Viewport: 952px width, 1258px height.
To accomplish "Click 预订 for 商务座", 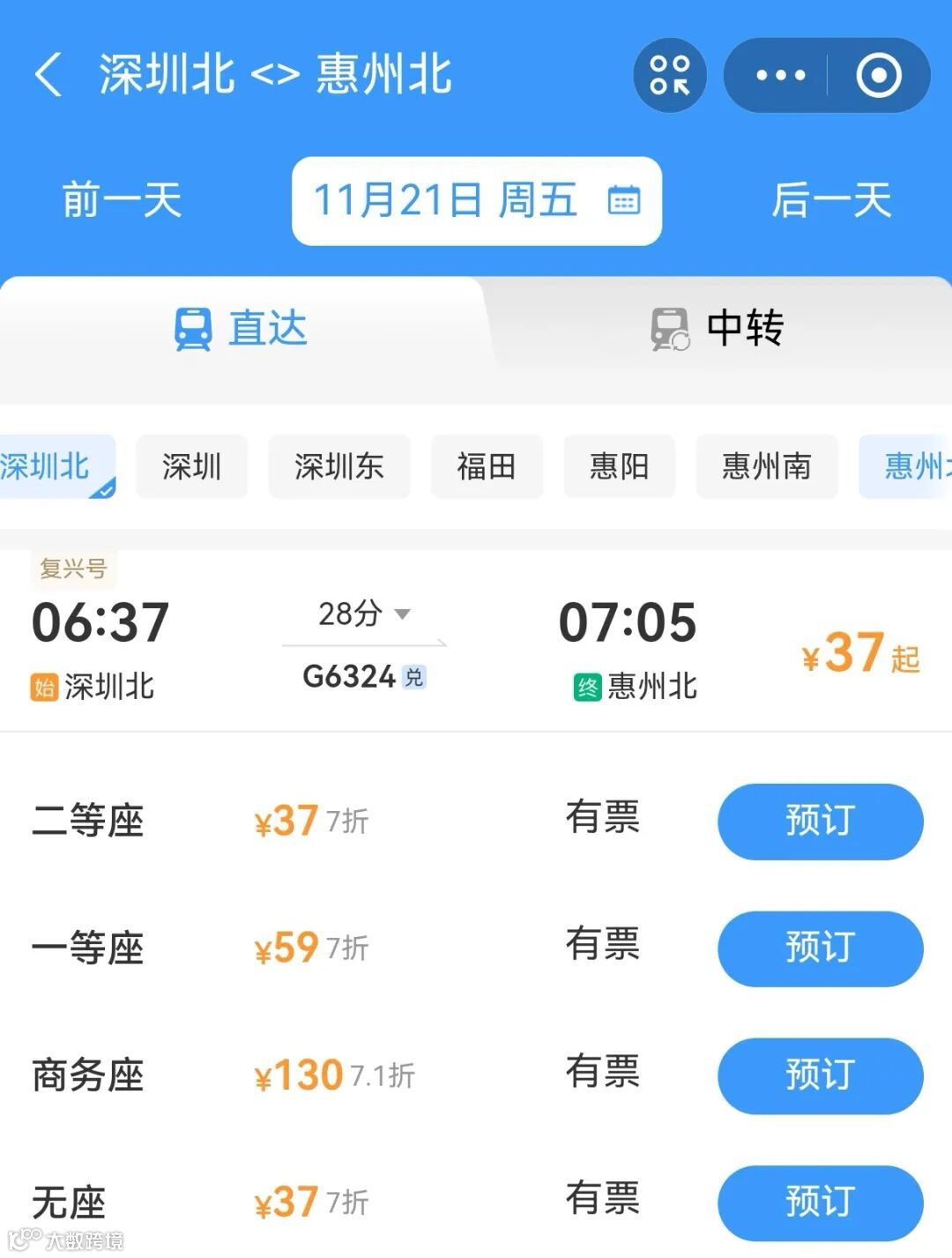I will [820, 1076].
